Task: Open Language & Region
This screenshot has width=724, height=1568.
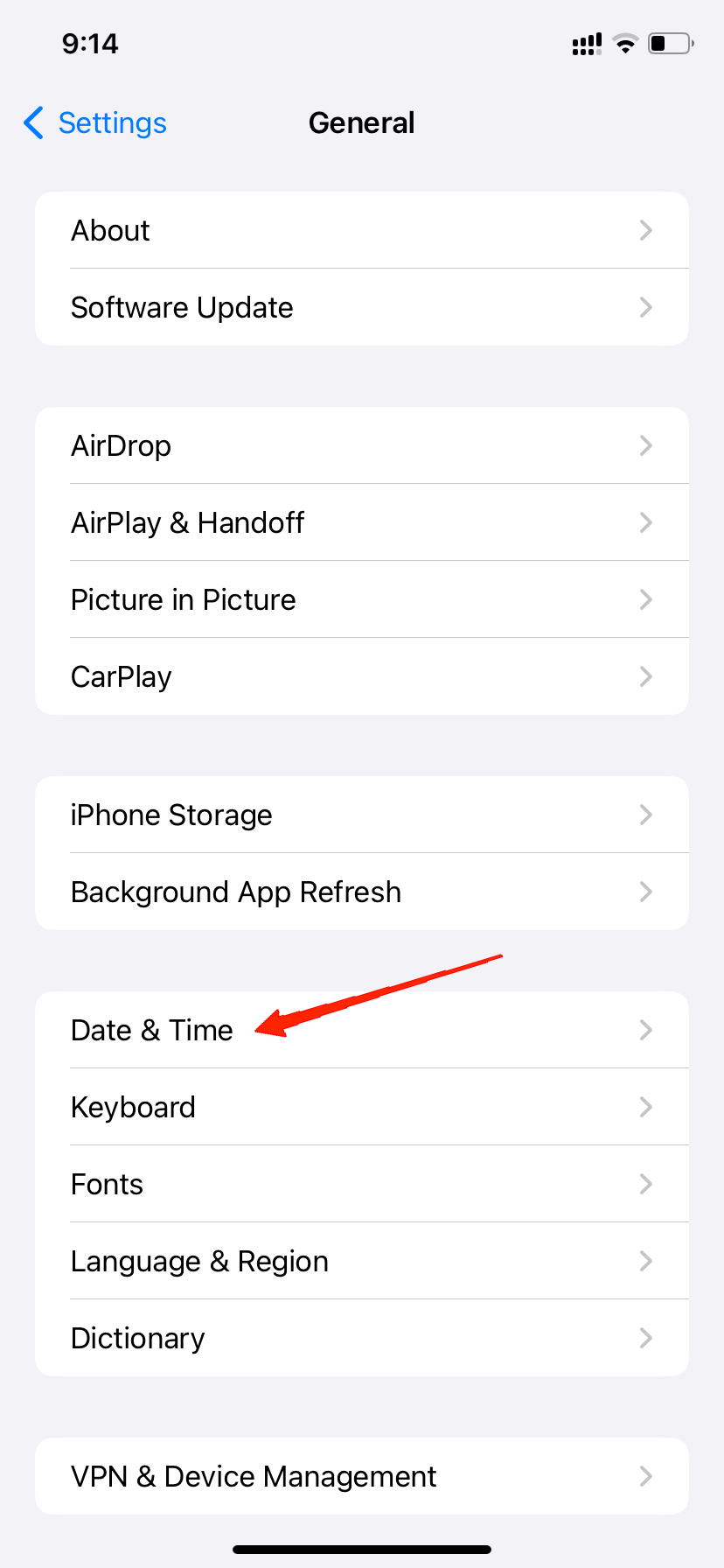Action: coord(361,1262)
